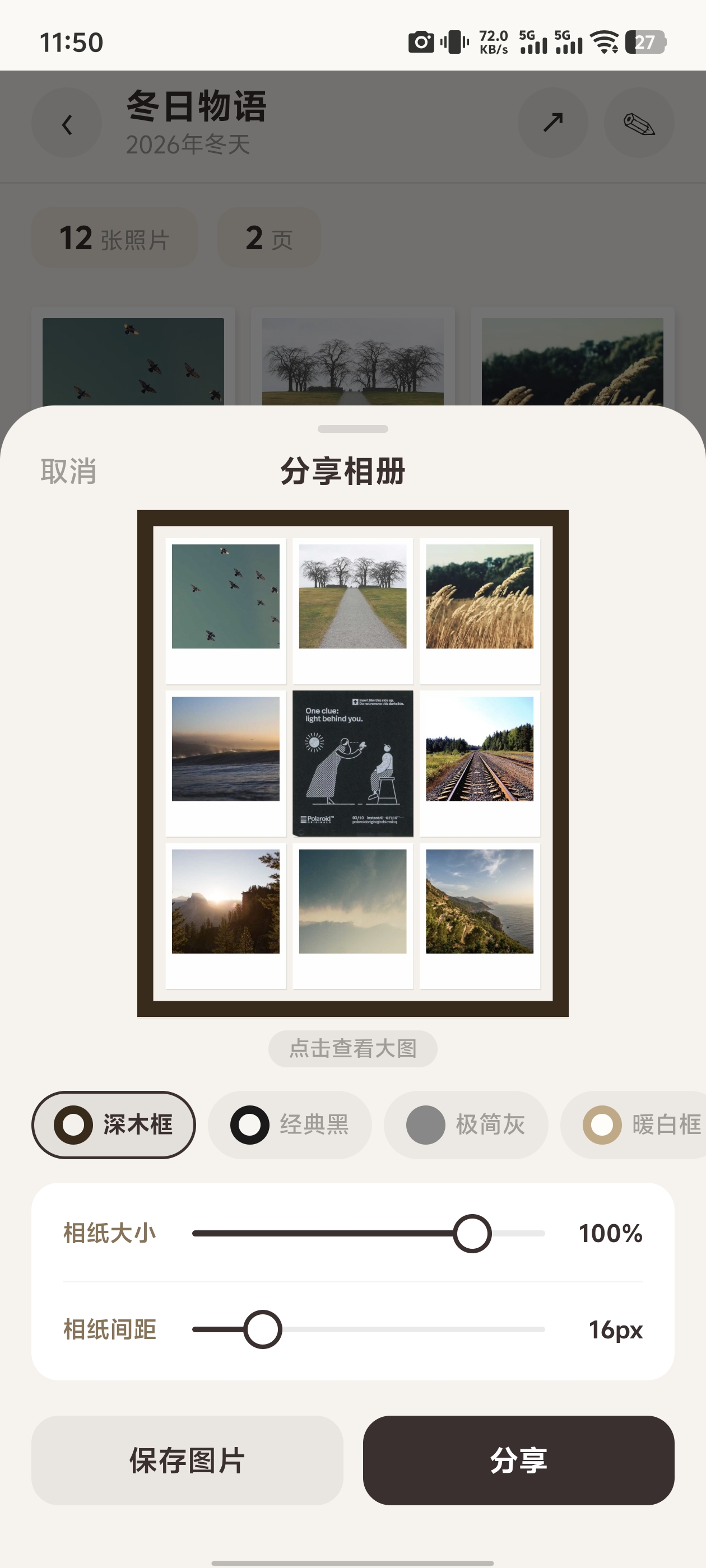Viewport: 706px width, 1568px height.
Task: Switch to the 经典黑 frame style
Action: (x=290, y=1124)
